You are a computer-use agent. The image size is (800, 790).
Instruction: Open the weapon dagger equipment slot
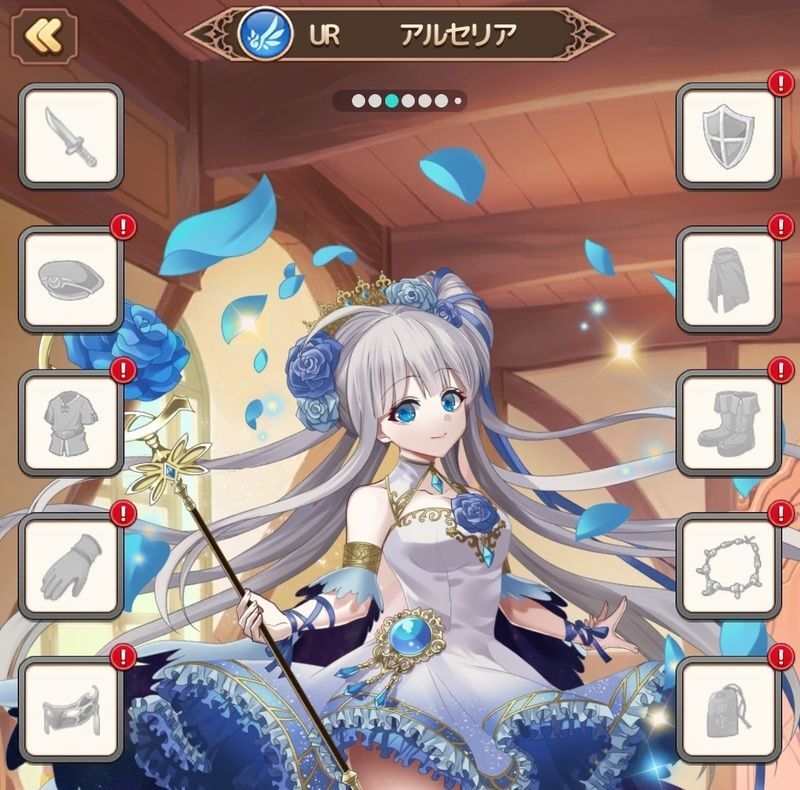click(71, 135)
